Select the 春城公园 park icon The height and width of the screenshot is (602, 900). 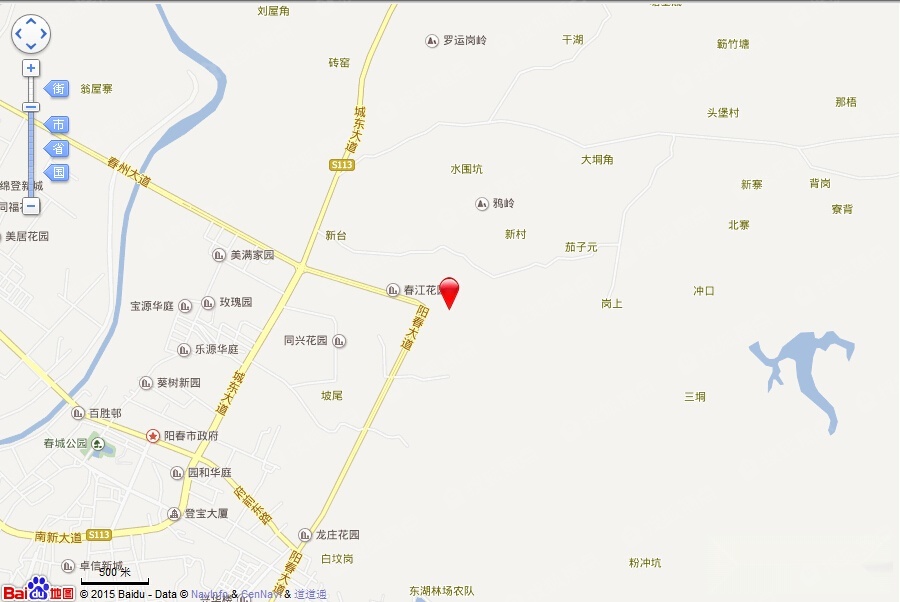point(97,443)
